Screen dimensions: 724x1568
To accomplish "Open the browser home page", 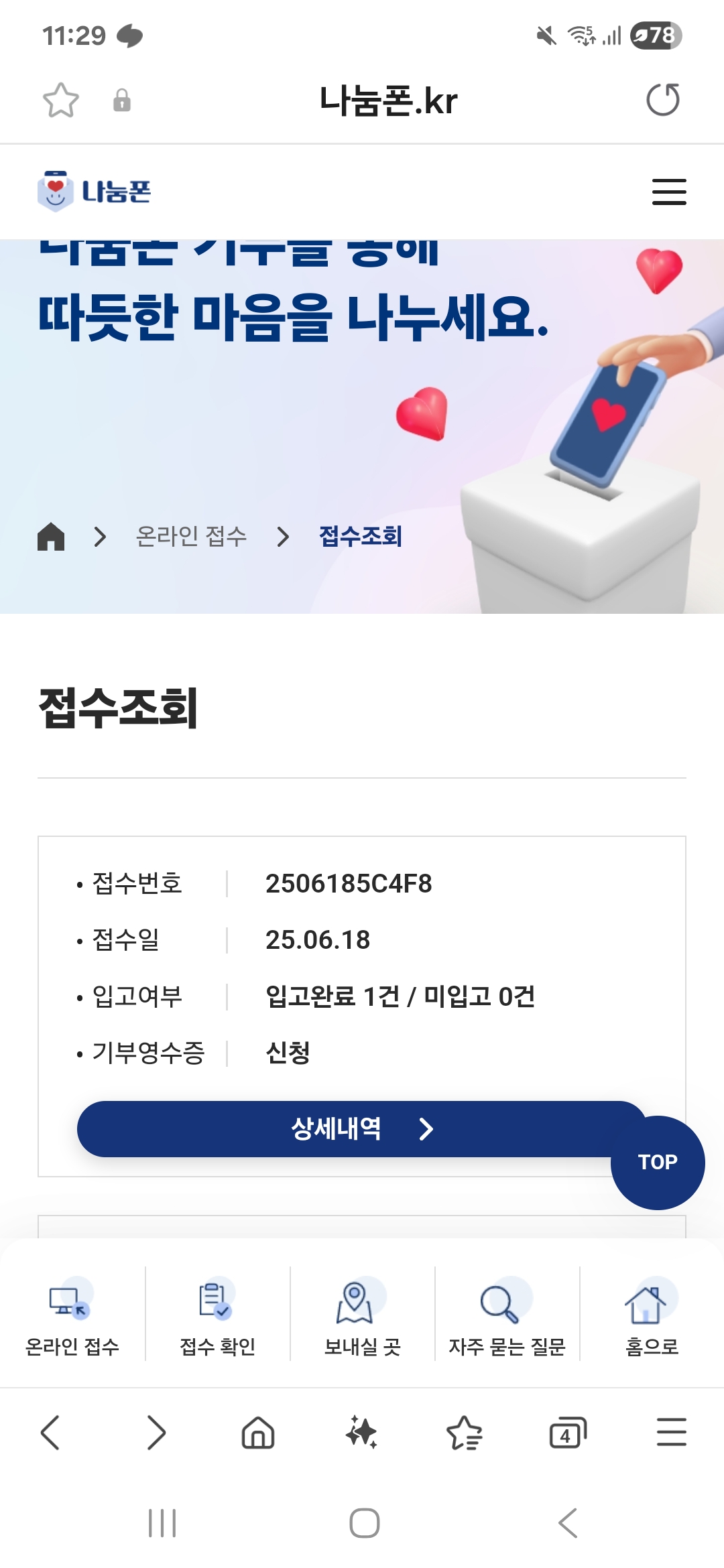I will click(258, 1433).
